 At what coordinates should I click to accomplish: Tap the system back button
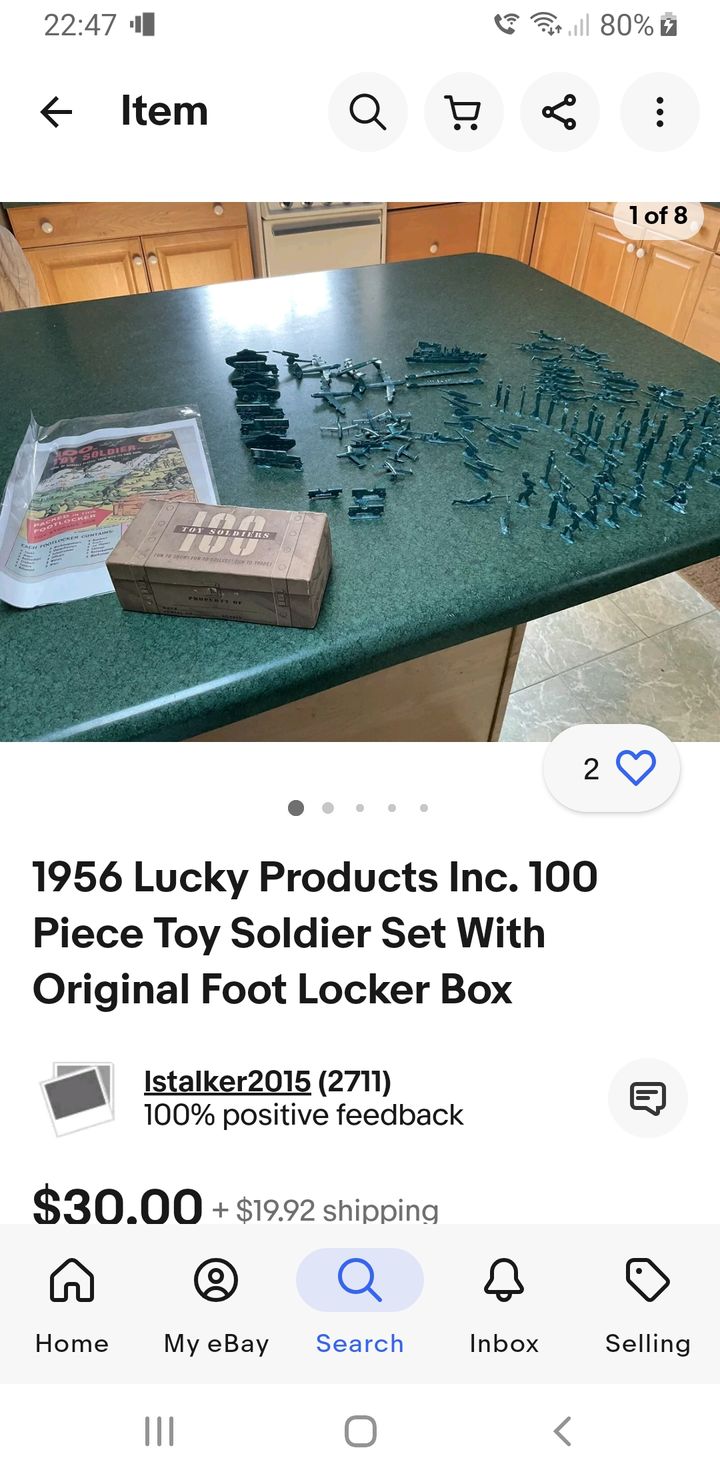click(563, 1431)
